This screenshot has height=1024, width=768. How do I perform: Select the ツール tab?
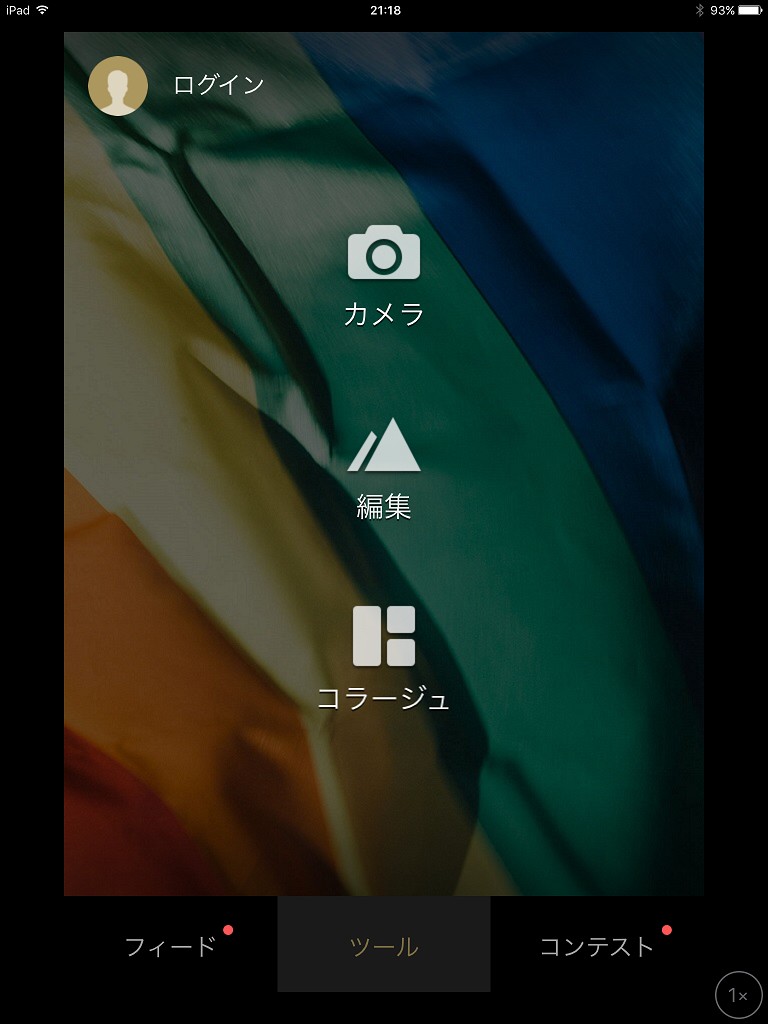[384, 946]
